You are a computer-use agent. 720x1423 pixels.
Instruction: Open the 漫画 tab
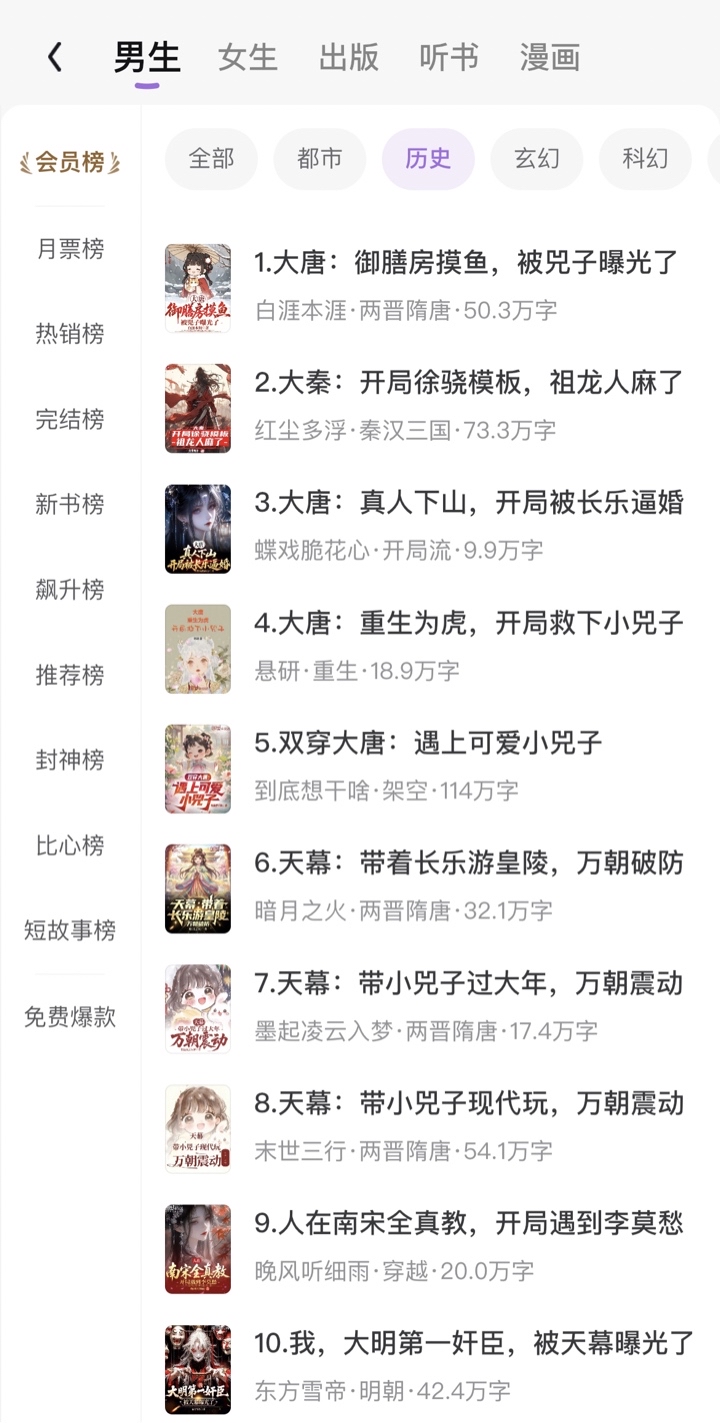point(550,58)
